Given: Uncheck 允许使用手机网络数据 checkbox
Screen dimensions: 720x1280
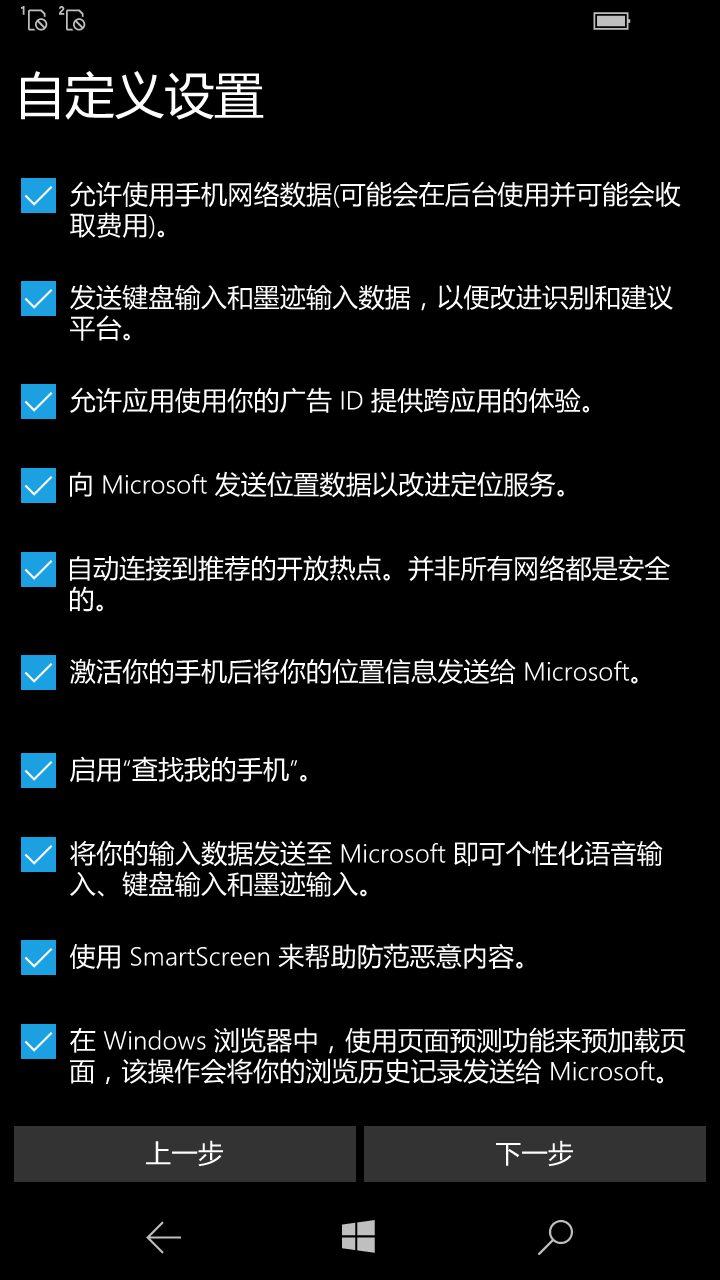Looking at the screenshot, I should 38,196.
